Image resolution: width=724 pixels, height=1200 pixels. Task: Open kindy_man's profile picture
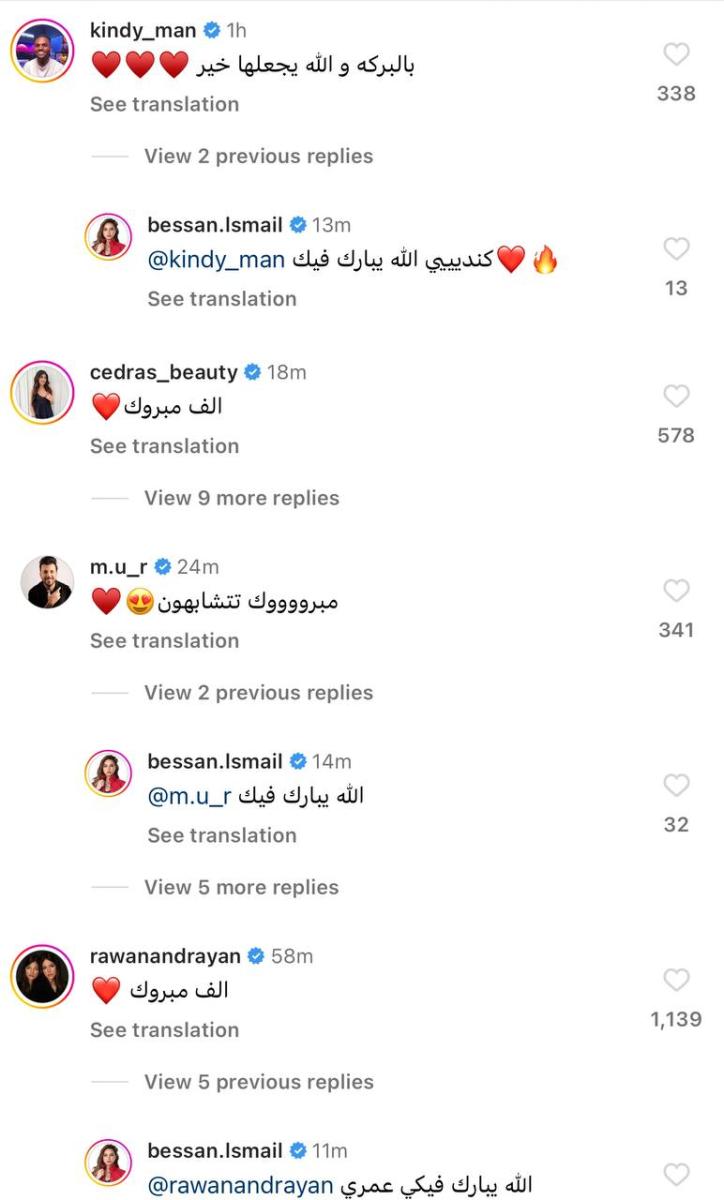(x=42, y=50)
